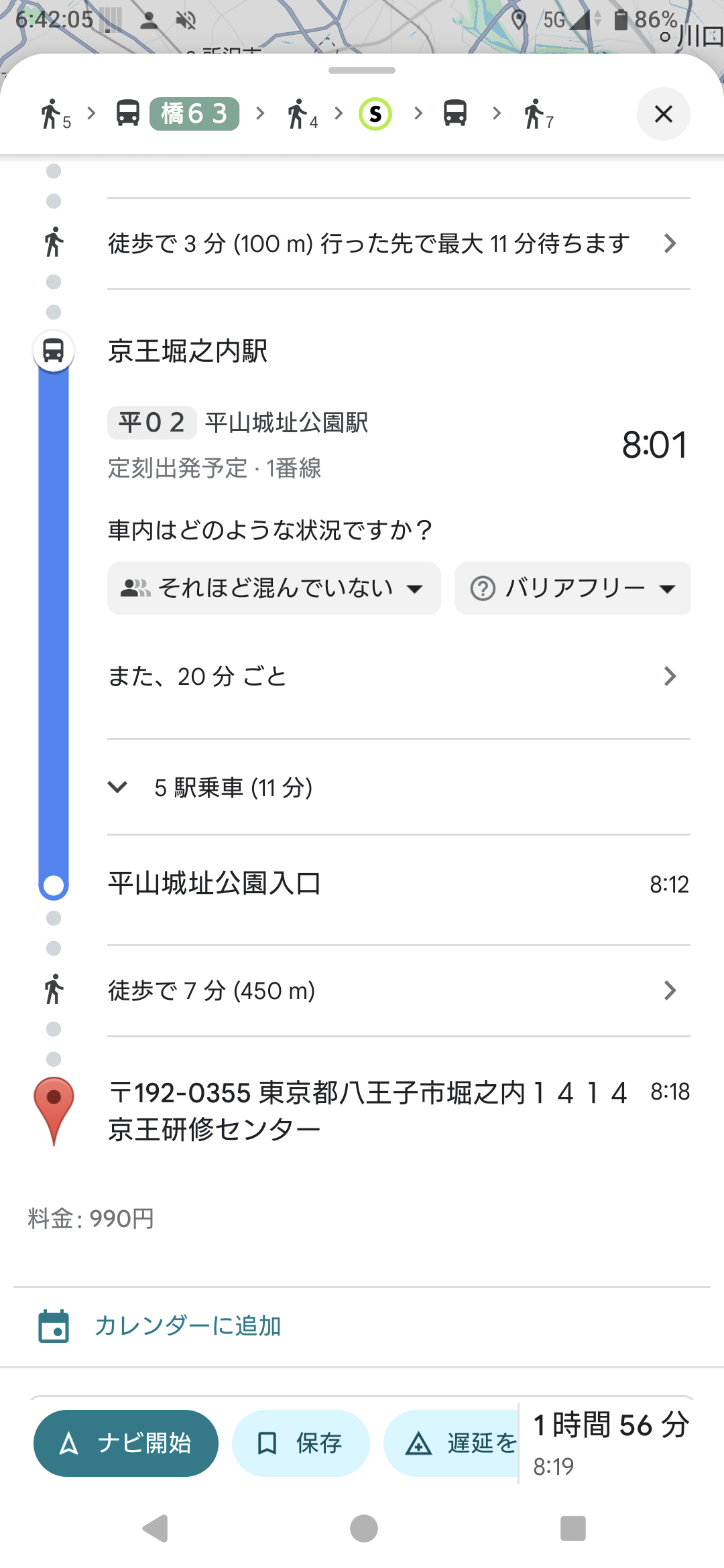The image size is (724, 1568).
Task: Select the 橋63 bus segment in summary
Action: point(194,114)
